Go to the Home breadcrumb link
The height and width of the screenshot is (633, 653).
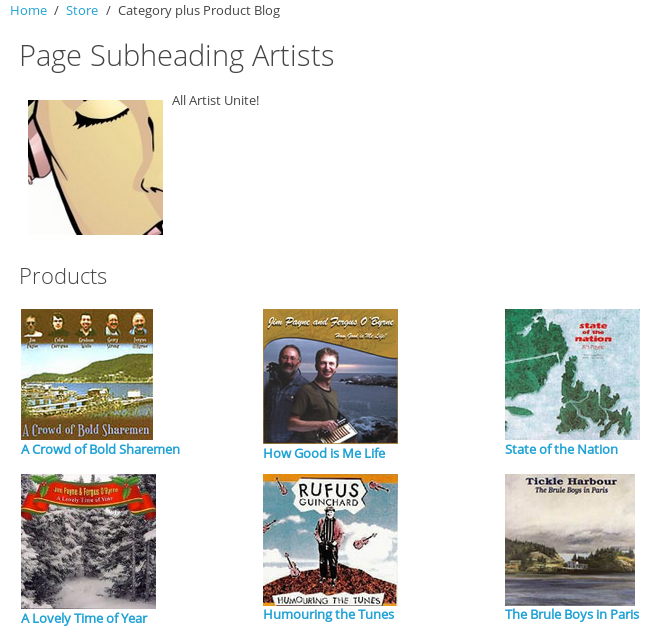pos(28,11)
